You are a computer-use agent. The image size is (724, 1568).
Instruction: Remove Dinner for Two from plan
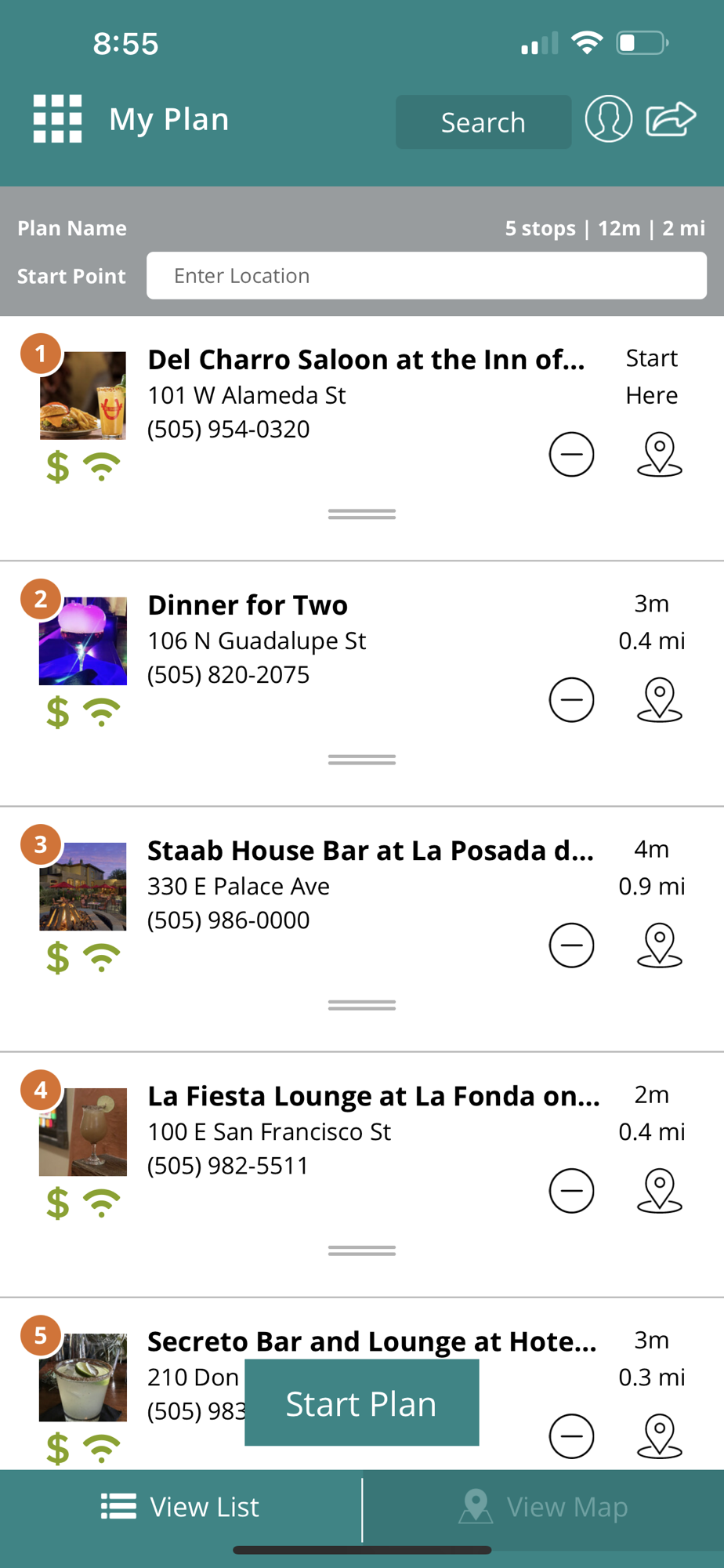(571, 699)
